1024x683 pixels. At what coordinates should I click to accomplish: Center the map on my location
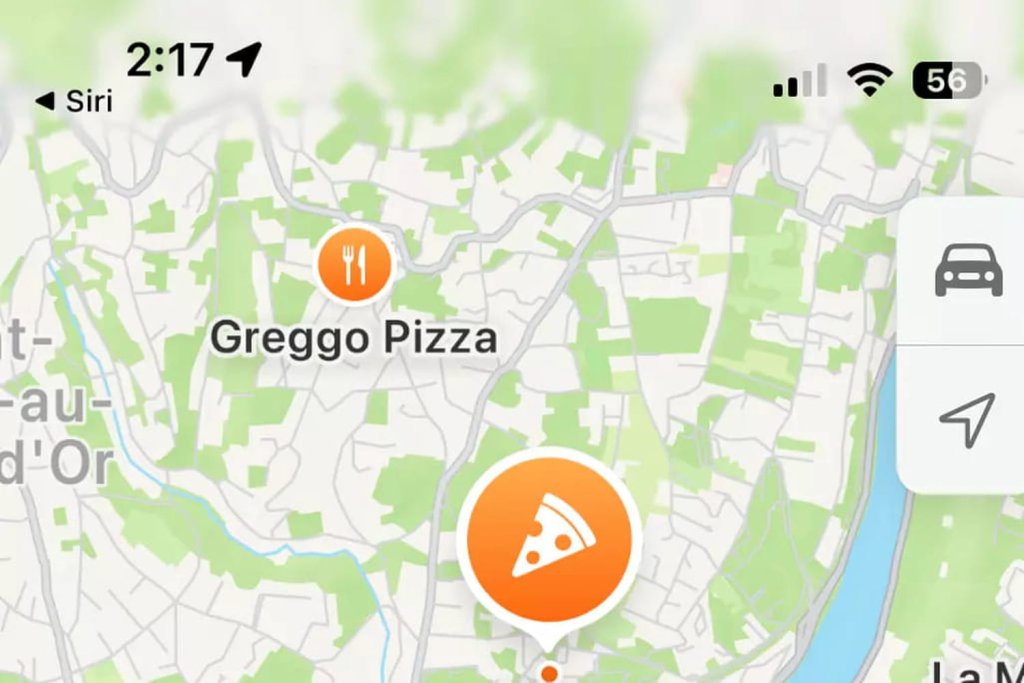968,419
